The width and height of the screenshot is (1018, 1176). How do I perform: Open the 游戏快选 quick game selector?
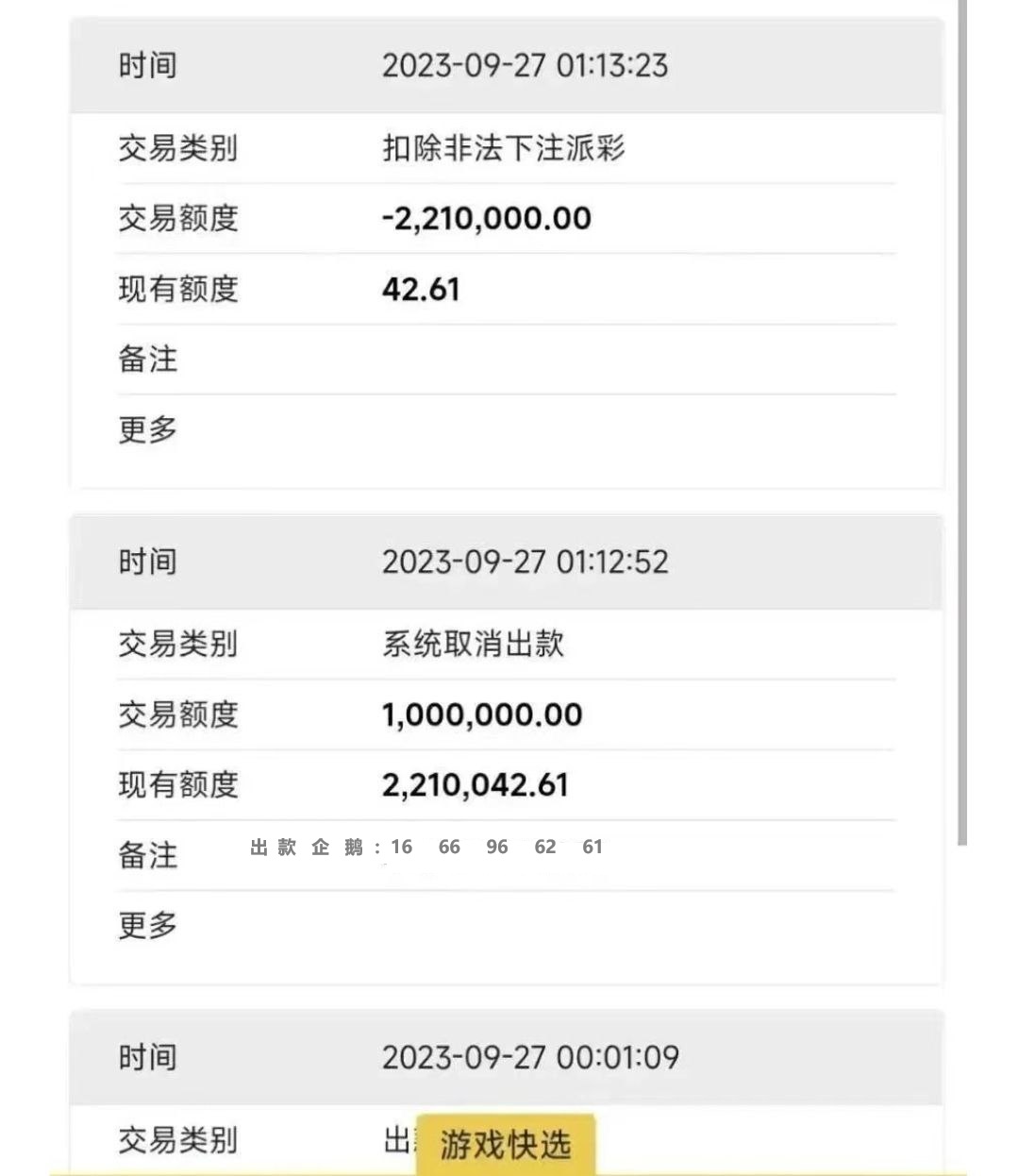click(506, 1144)
